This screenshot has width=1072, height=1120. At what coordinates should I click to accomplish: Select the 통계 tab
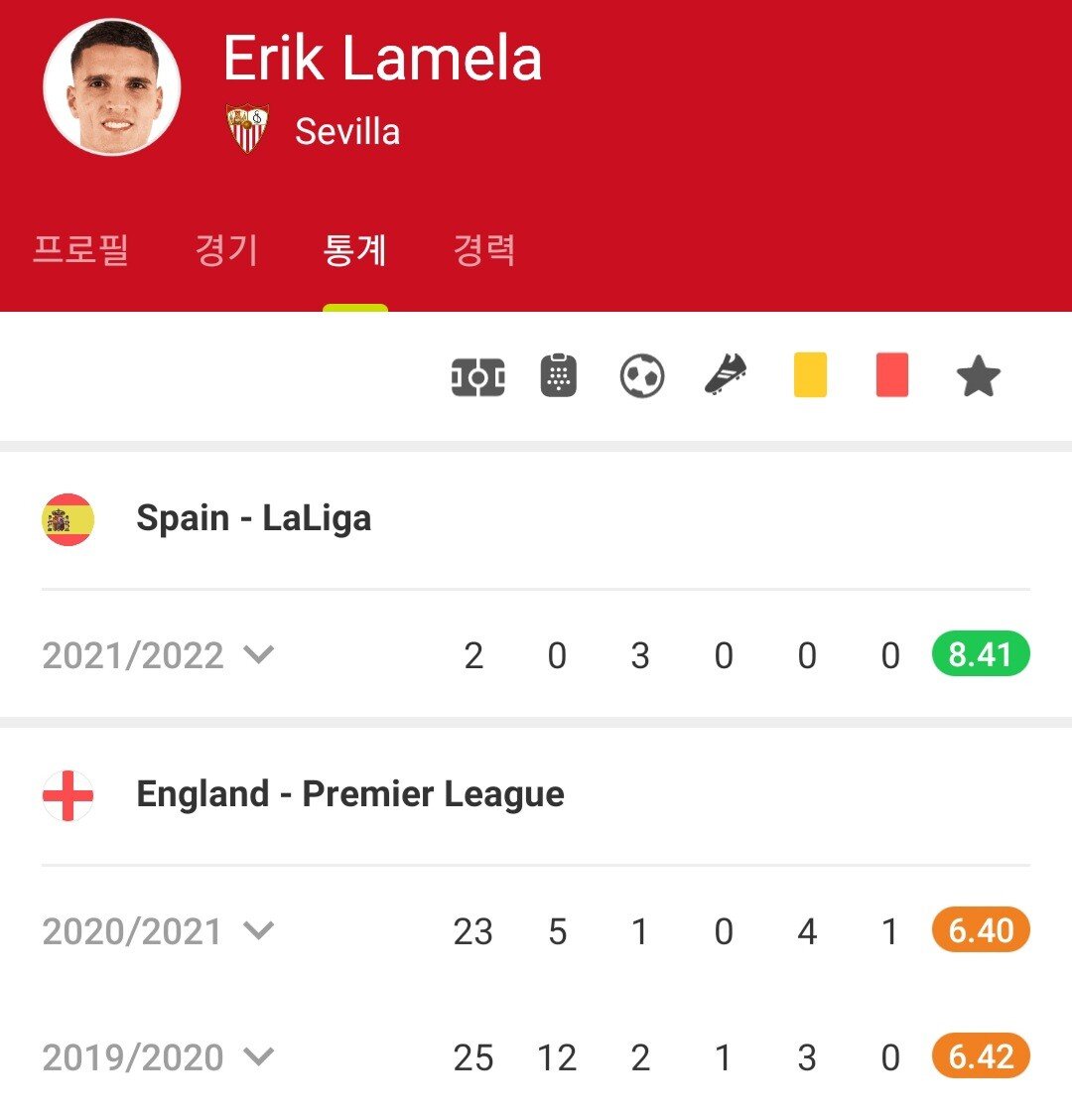point(354,249)
